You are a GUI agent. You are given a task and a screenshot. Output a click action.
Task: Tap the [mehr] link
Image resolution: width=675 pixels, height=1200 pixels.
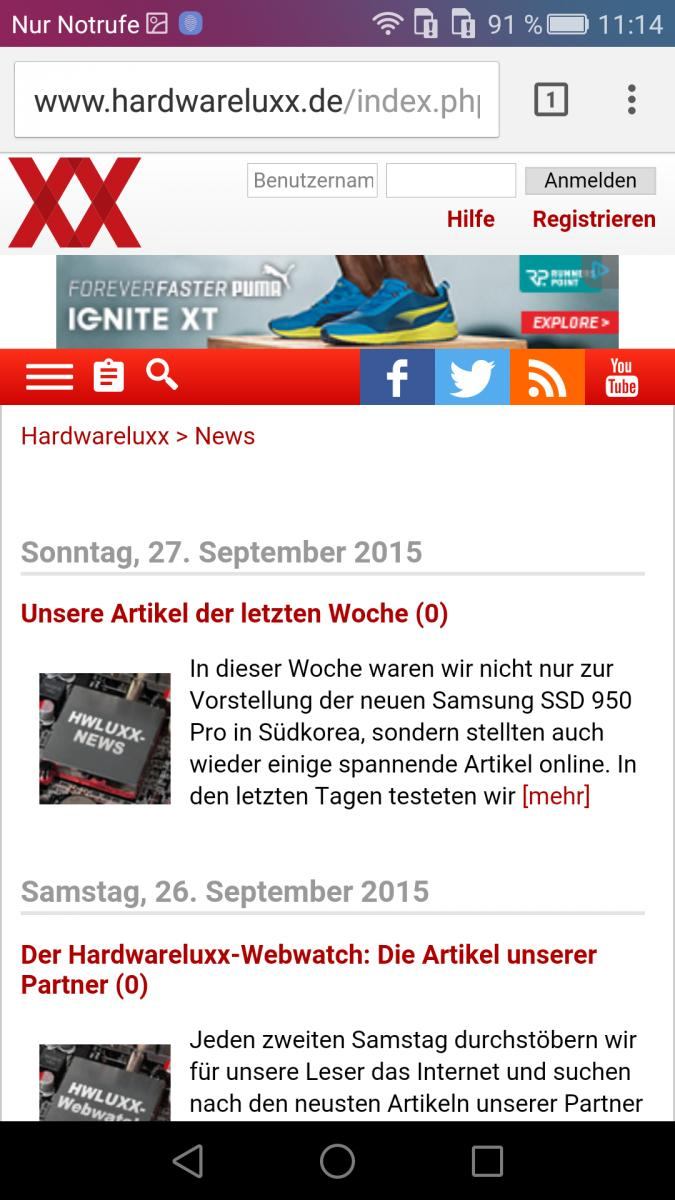pyautogui.click(x=556, y=796)
